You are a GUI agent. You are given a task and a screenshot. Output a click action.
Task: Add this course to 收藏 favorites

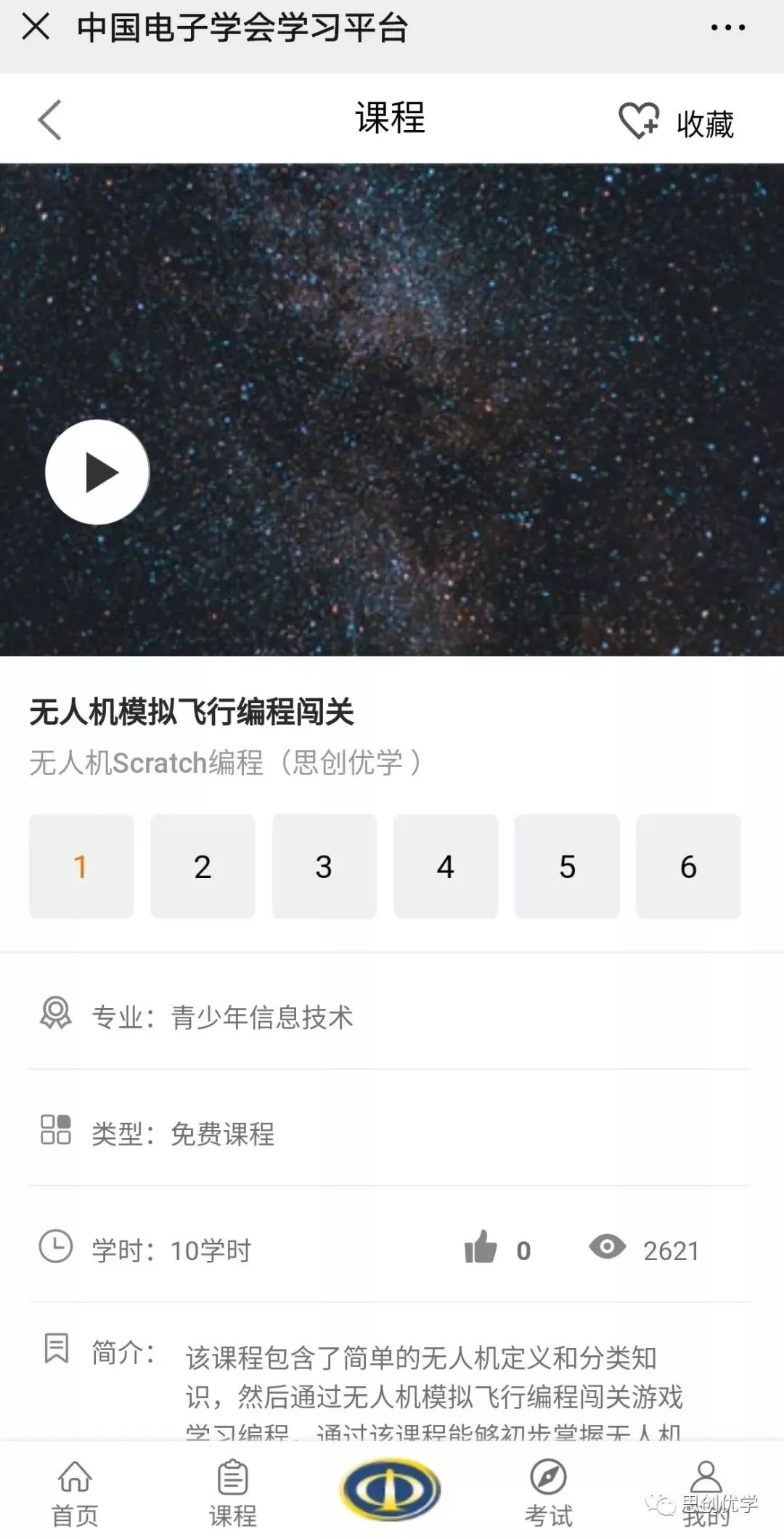(676, 122)
